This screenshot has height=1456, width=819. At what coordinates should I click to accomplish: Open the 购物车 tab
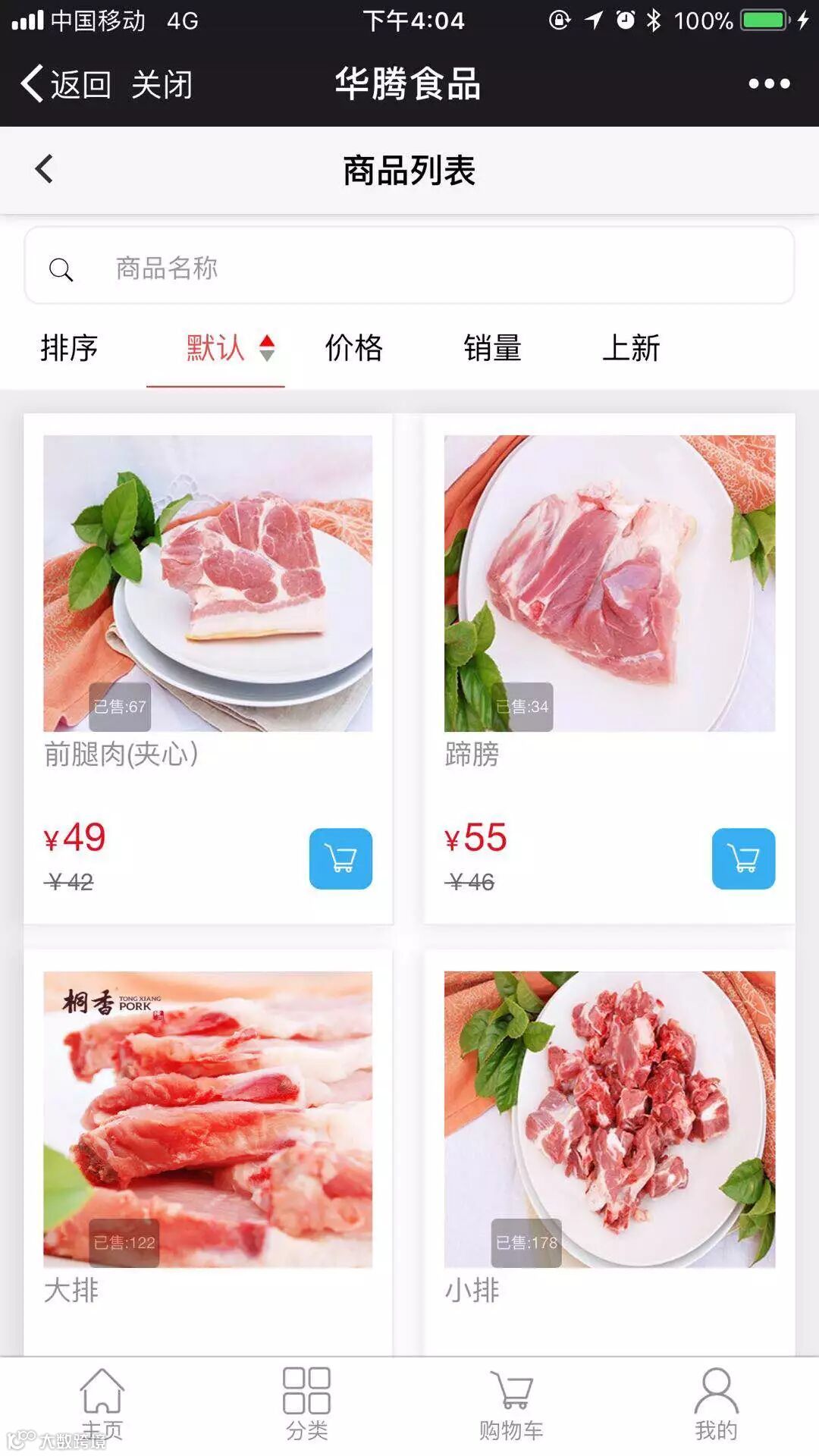coord(511,1404)
